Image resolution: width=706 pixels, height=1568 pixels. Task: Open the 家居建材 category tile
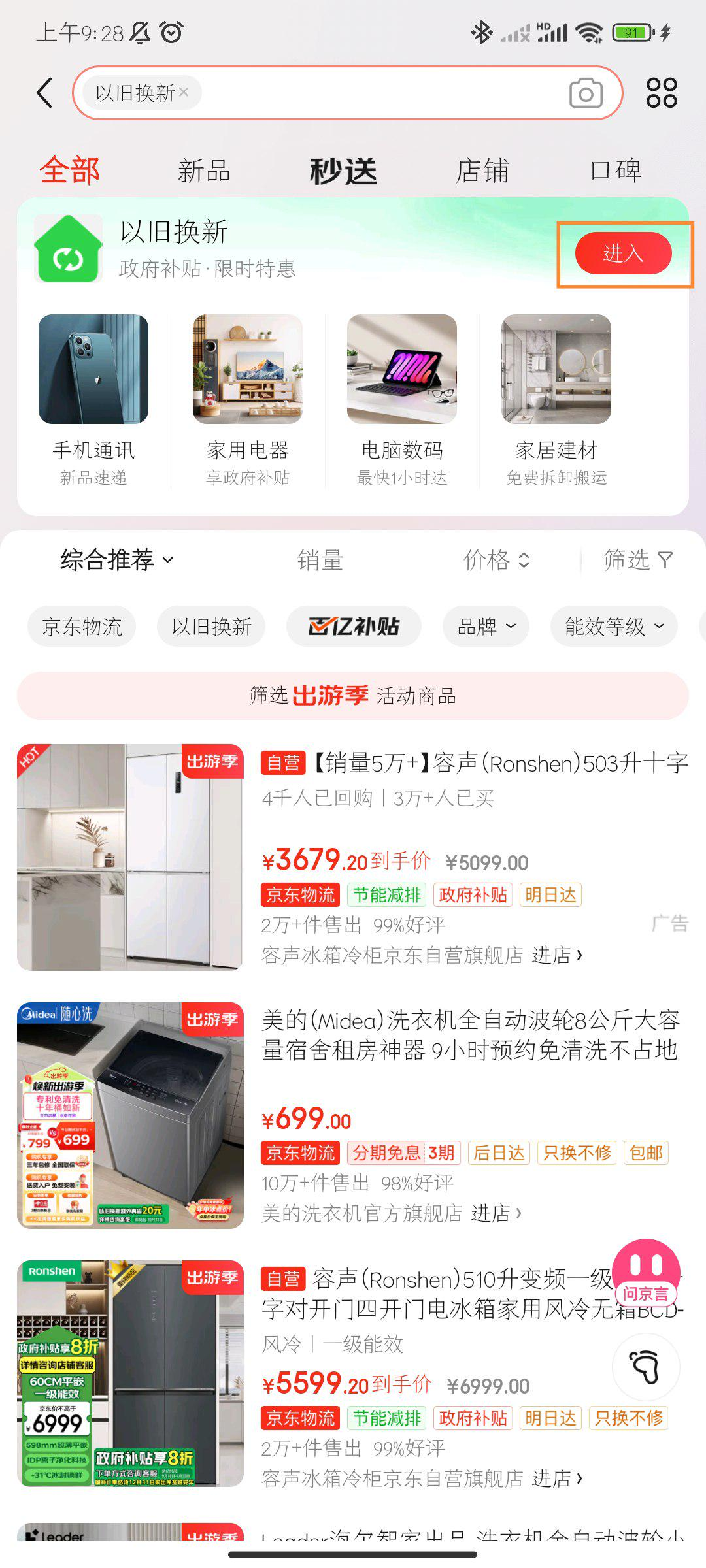point(556,400)
